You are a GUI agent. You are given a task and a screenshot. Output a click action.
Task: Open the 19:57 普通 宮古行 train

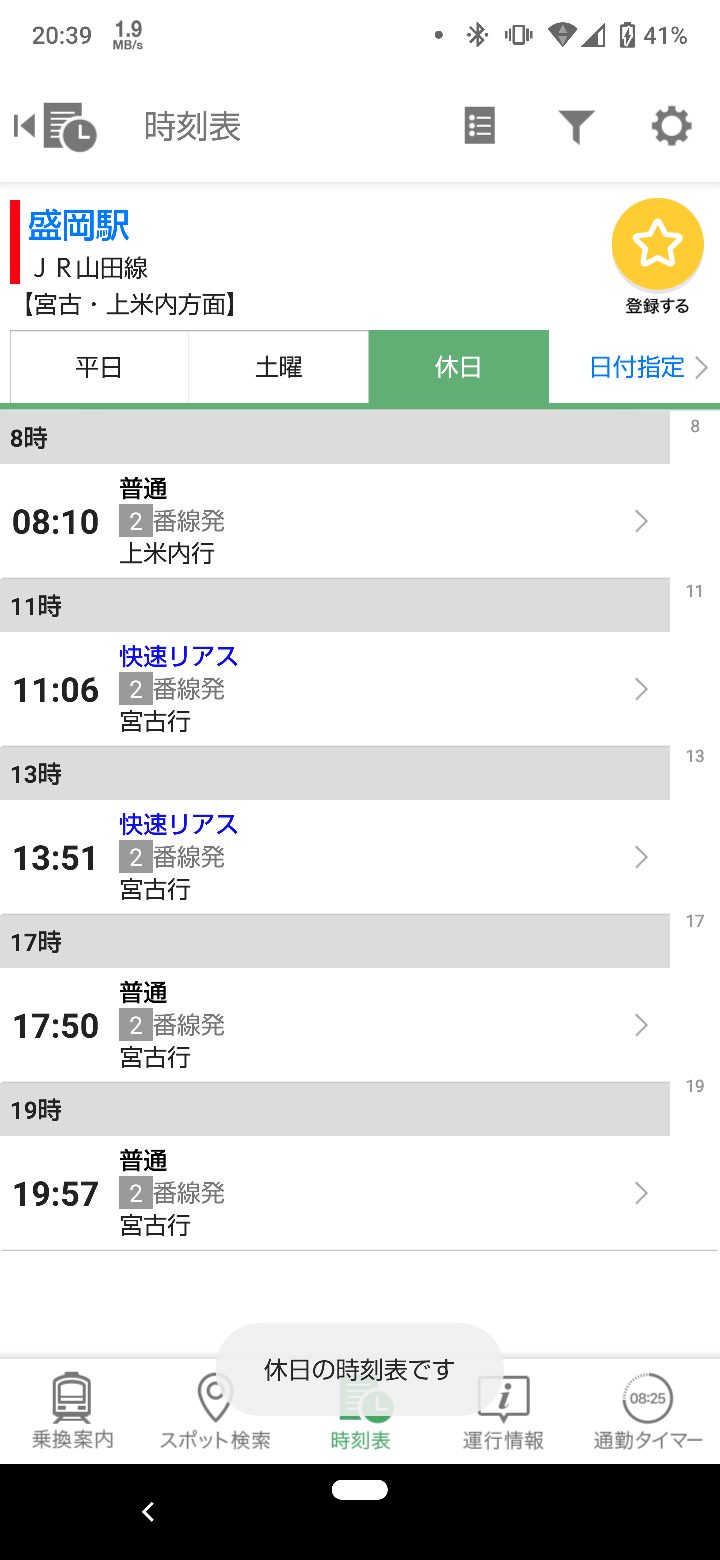[335, 1193]
